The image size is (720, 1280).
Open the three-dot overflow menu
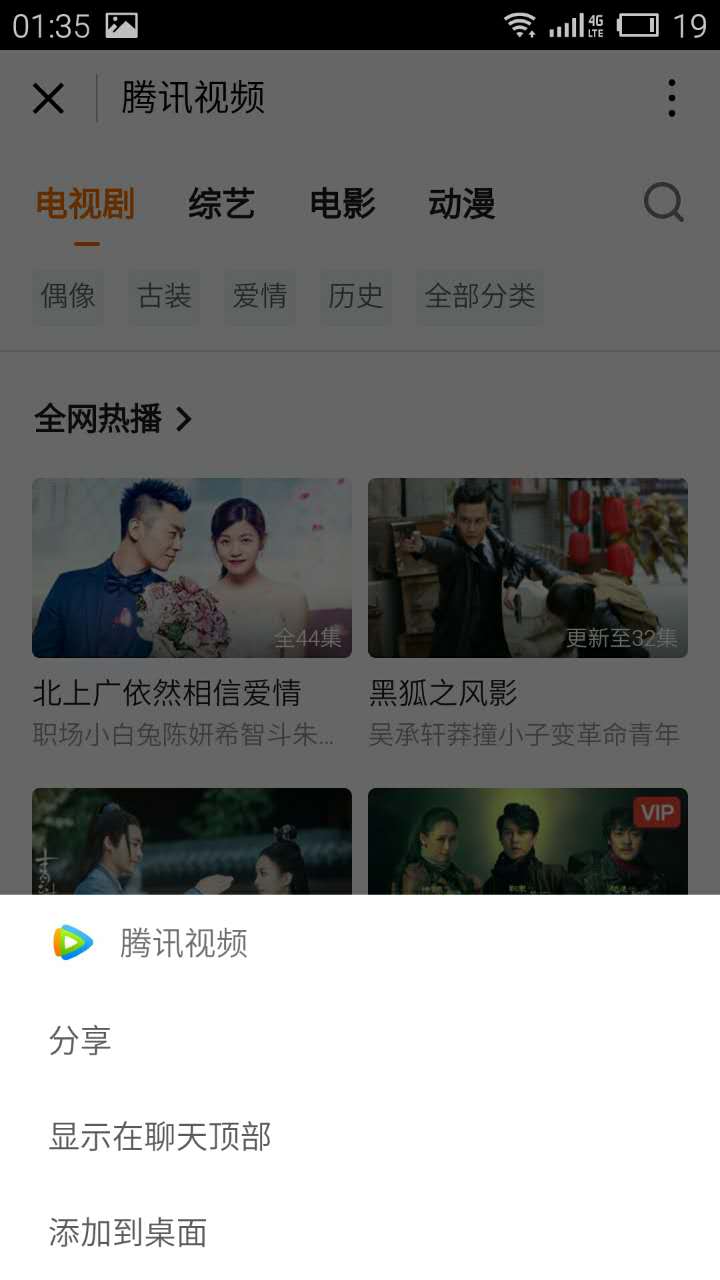tap(672, 98)
